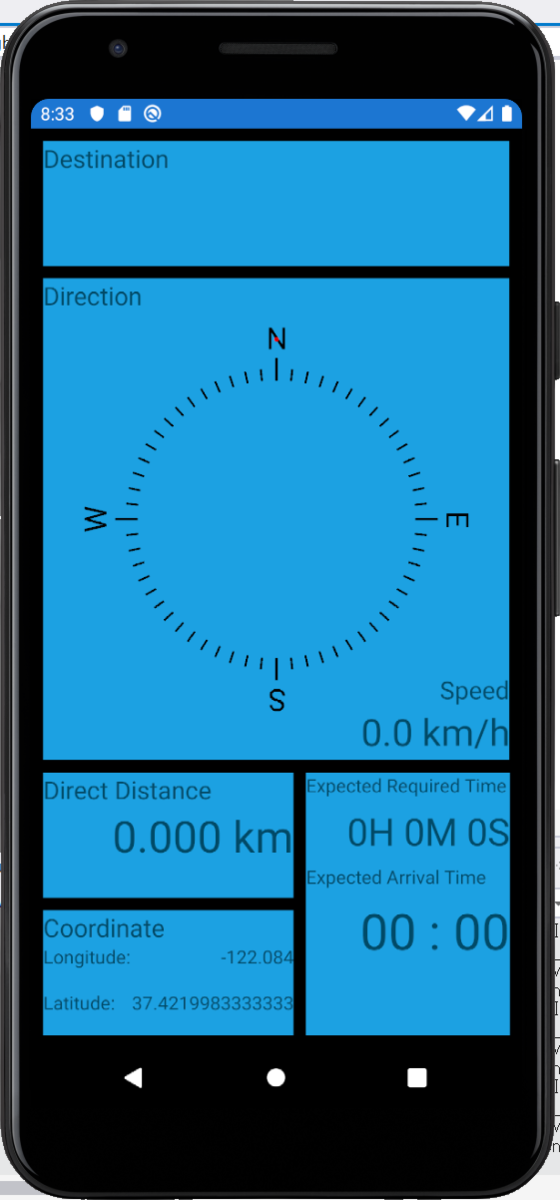The image size is (560, 1200).
Task: Go to the home screen
Action: point(276,1077)
